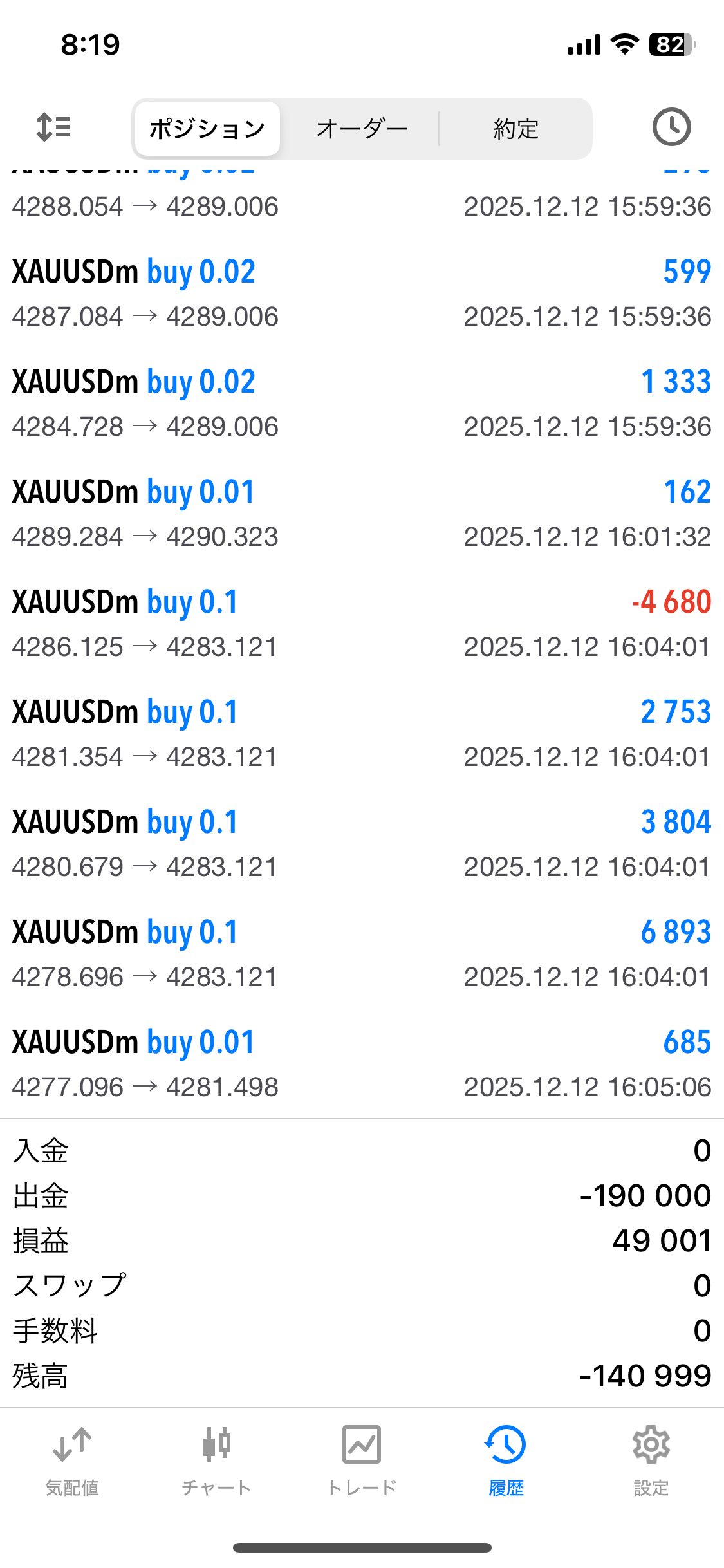Open the buy 0.01 trade at 16:01:32
Screen dimensions: 724x1568
(x=362, y=514)
